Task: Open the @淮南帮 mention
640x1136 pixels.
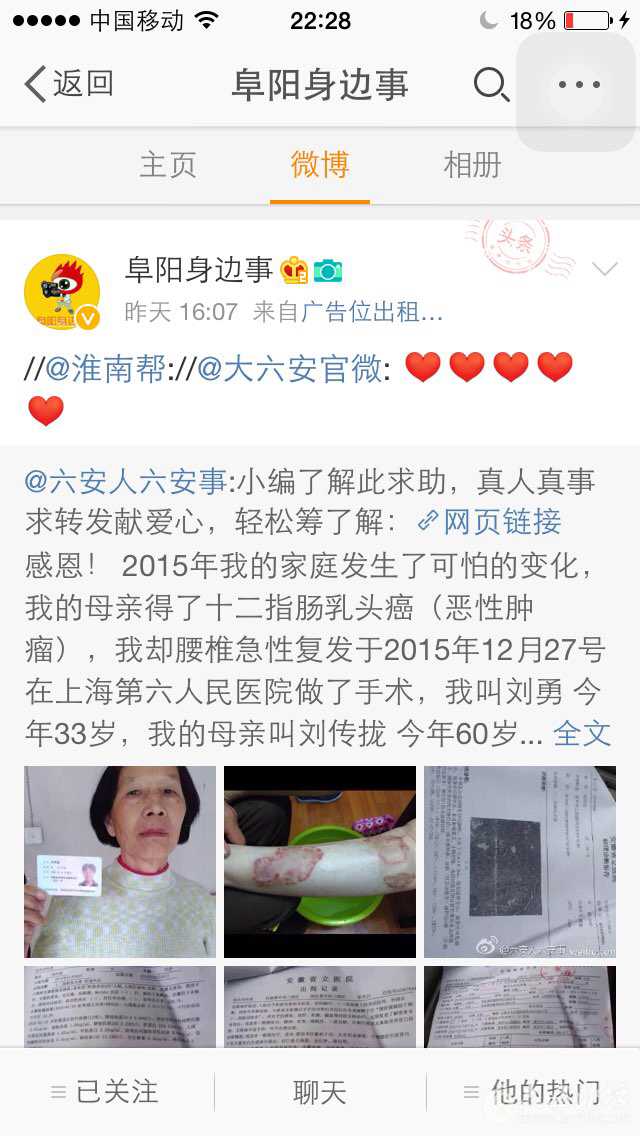Action: [x=106, y=369]
